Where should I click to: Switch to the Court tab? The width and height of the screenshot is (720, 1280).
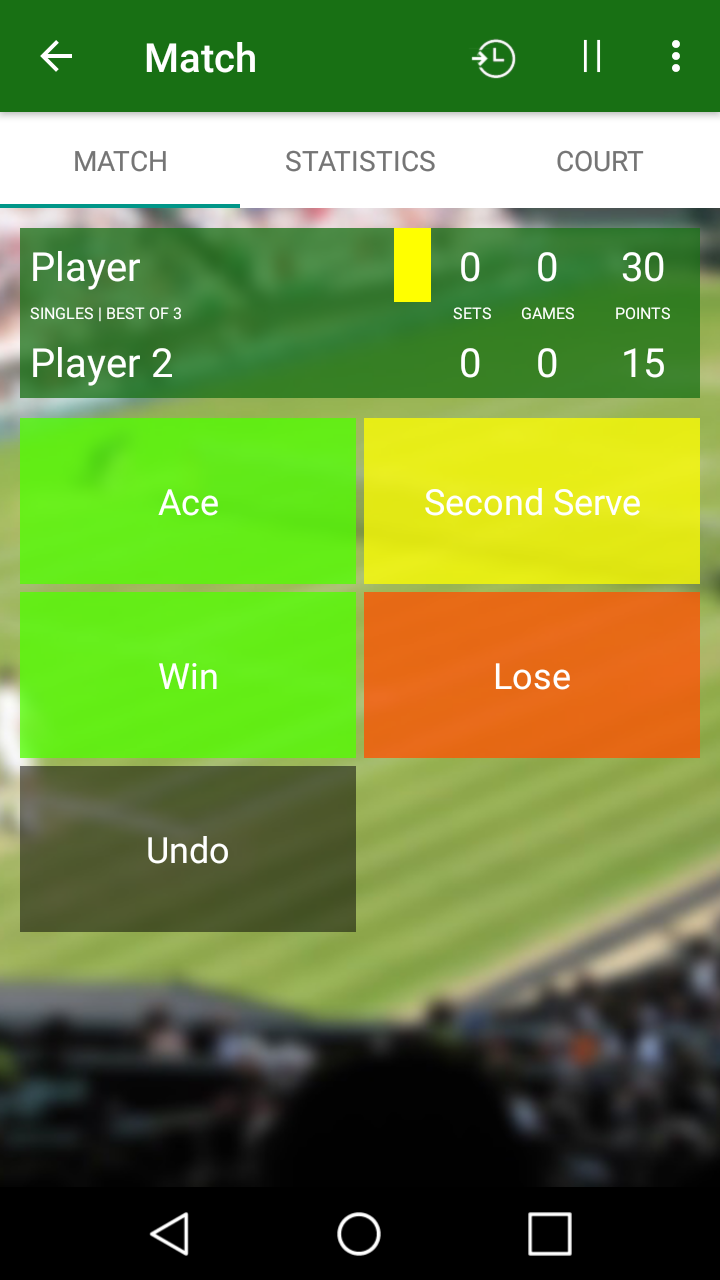pos(599,161)
